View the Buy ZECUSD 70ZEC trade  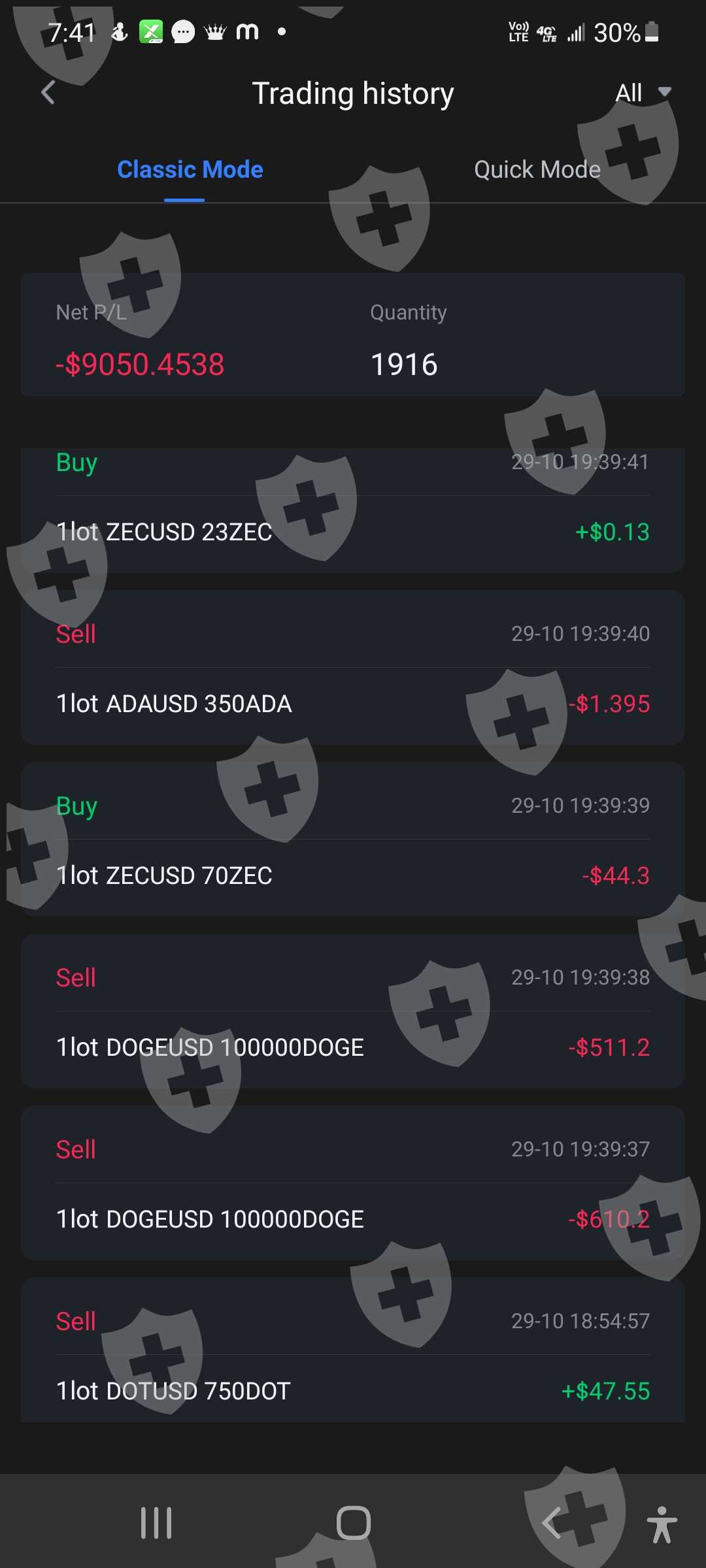point(353,840)
